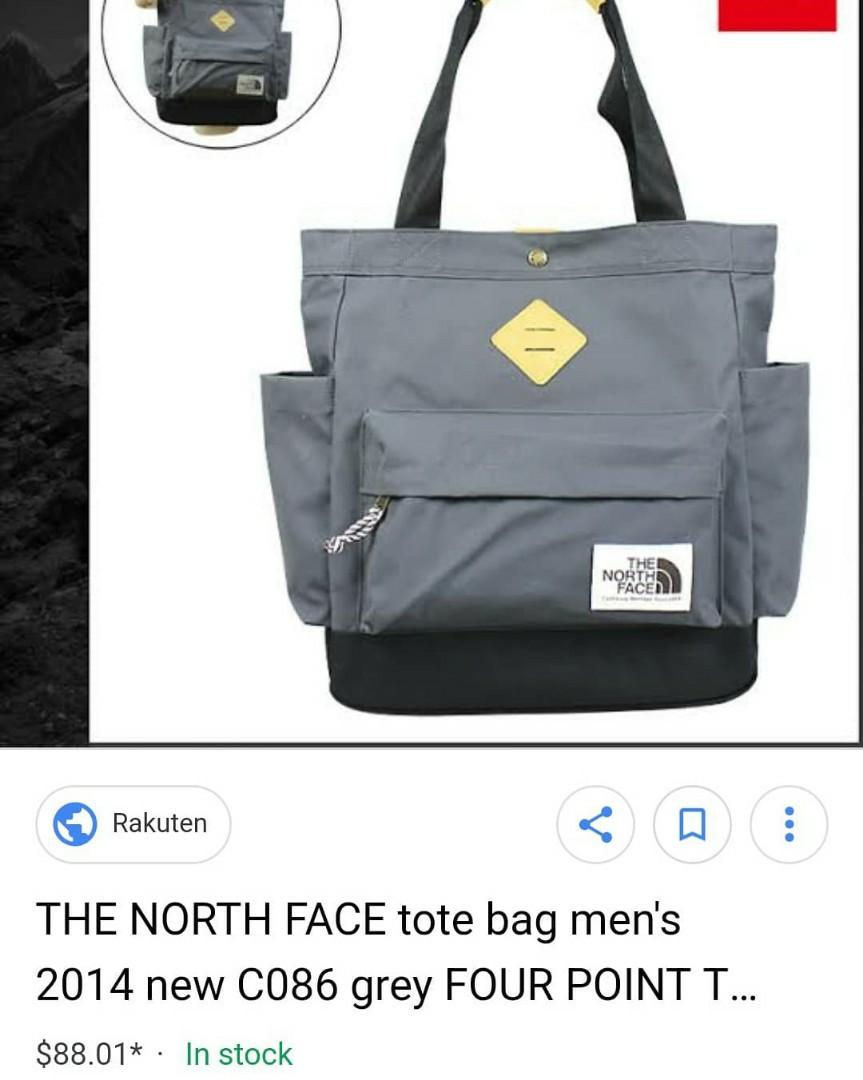This screenshot has width=863, height=1080.
Task: Open the Rakuten source chip
Action: click(x=133, y=824)
